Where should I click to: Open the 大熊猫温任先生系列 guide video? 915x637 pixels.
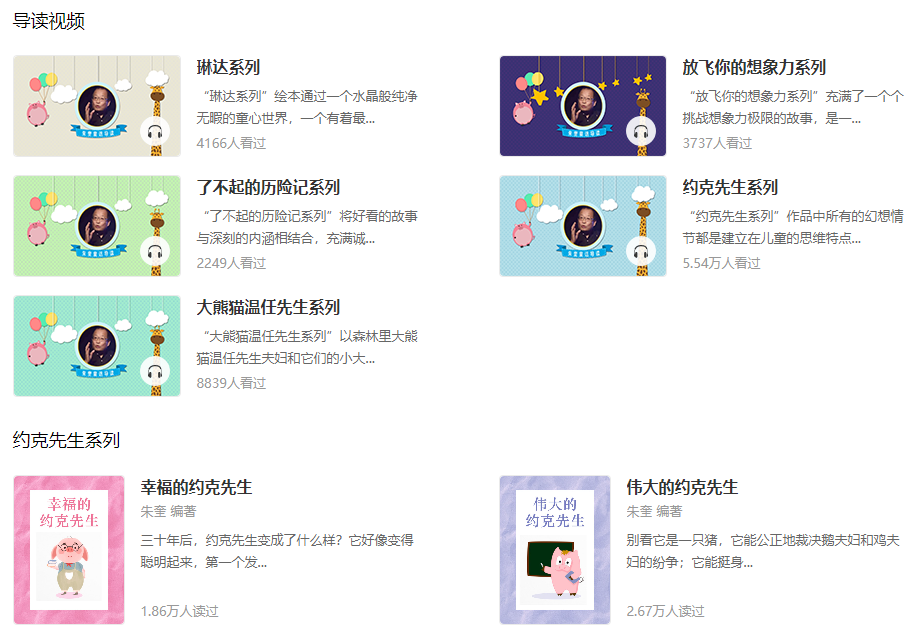[x=268, y=308]
